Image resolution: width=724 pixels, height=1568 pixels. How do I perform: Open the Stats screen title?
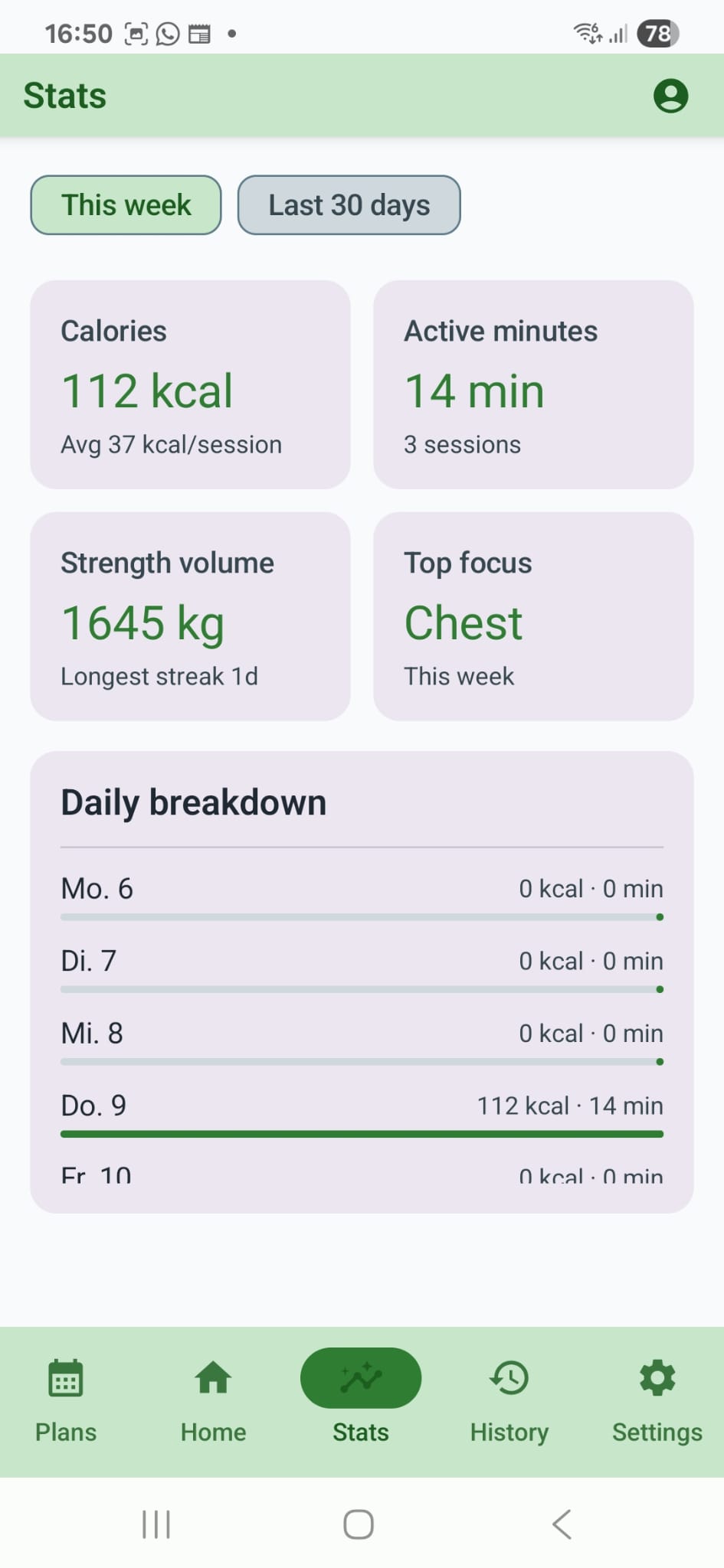tap(65, 95)
